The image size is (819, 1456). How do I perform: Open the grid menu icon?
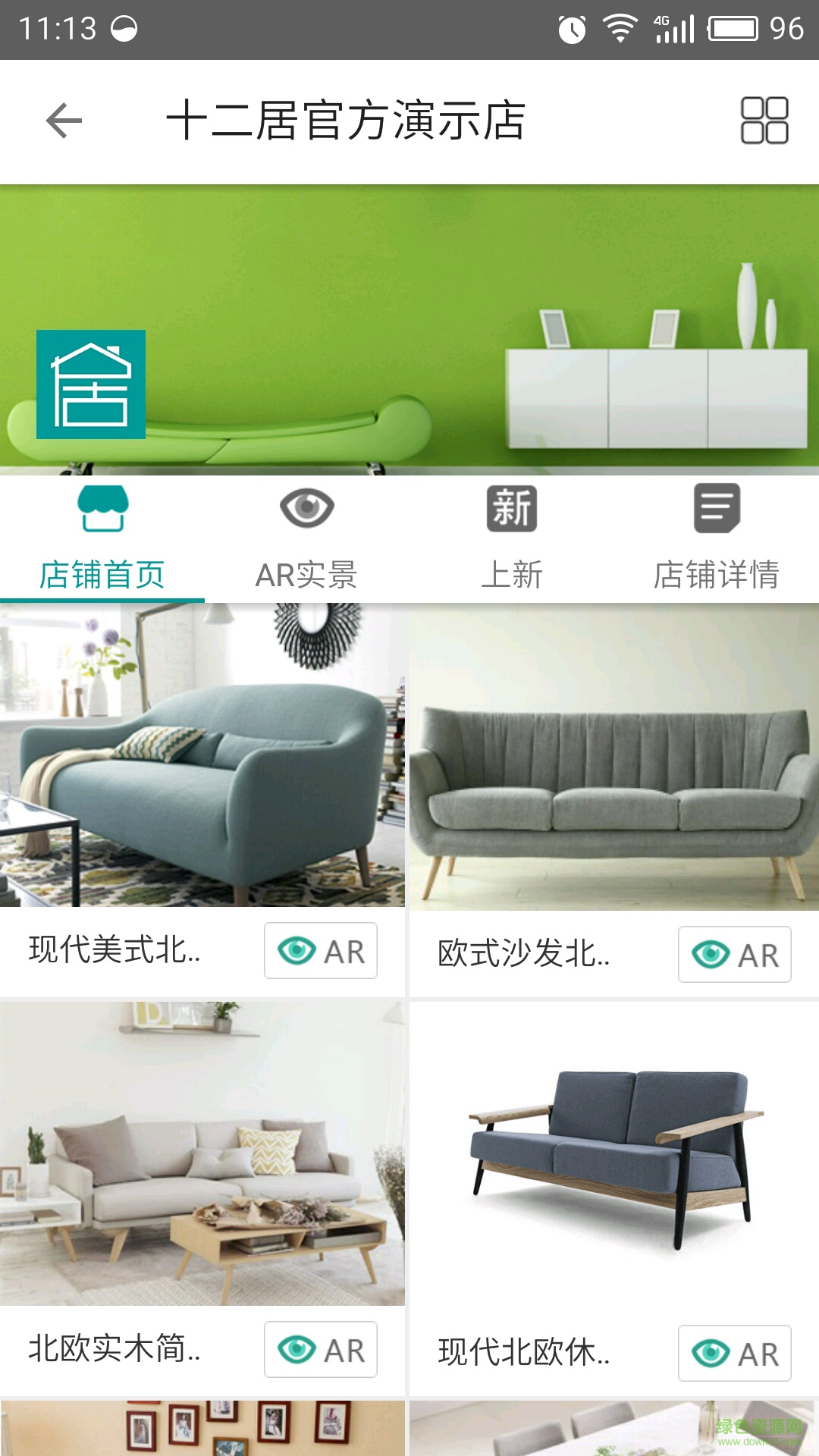pyautogui.click(x=764, y=121)
